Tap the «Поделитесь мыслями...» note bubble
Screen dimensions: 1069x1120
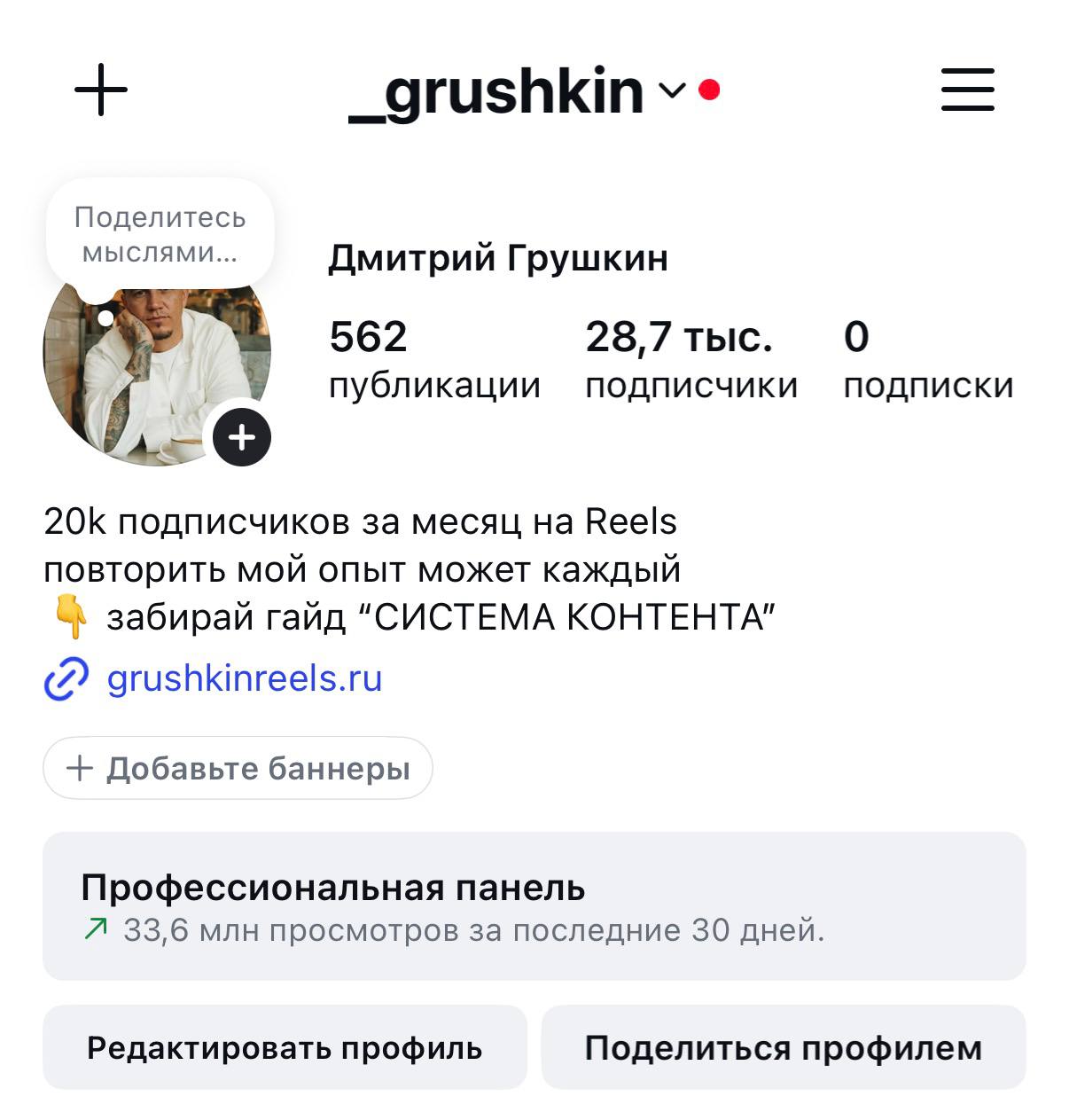pos(160,234)
